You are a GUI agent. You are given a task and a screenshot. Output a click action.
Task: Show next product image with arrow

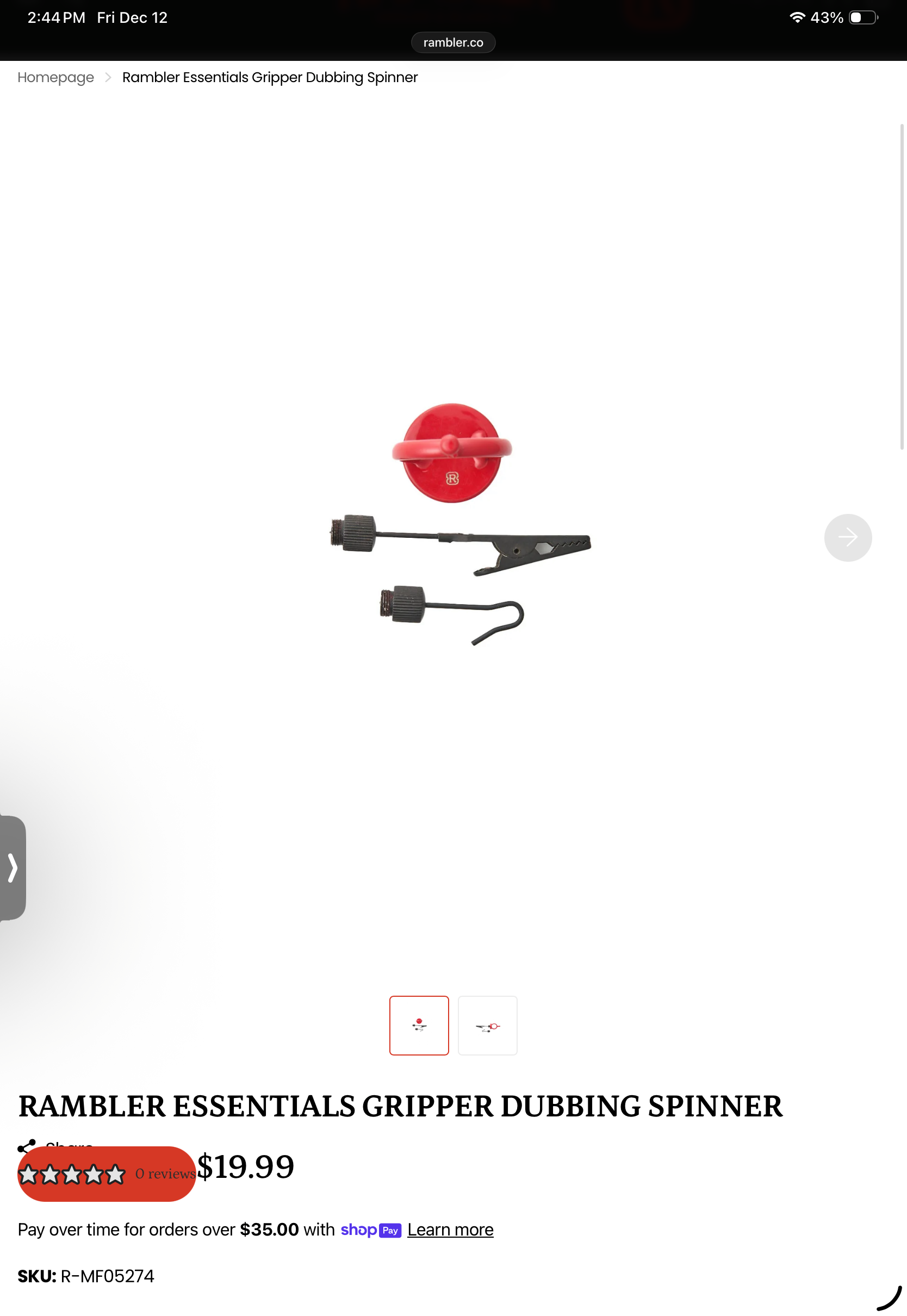coord(847,537)
